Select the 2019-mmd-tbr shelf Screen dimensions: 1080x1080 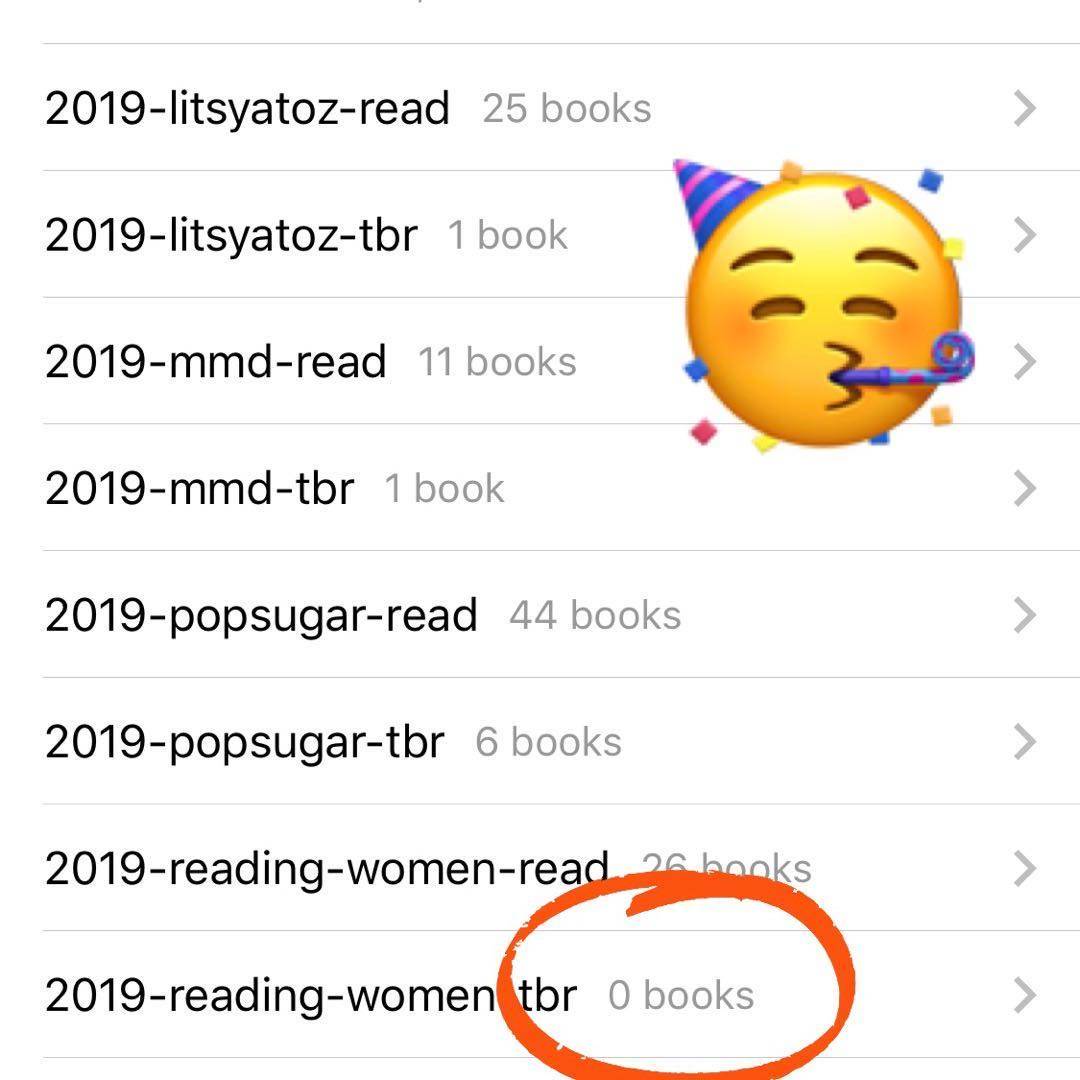coord(199,488)
